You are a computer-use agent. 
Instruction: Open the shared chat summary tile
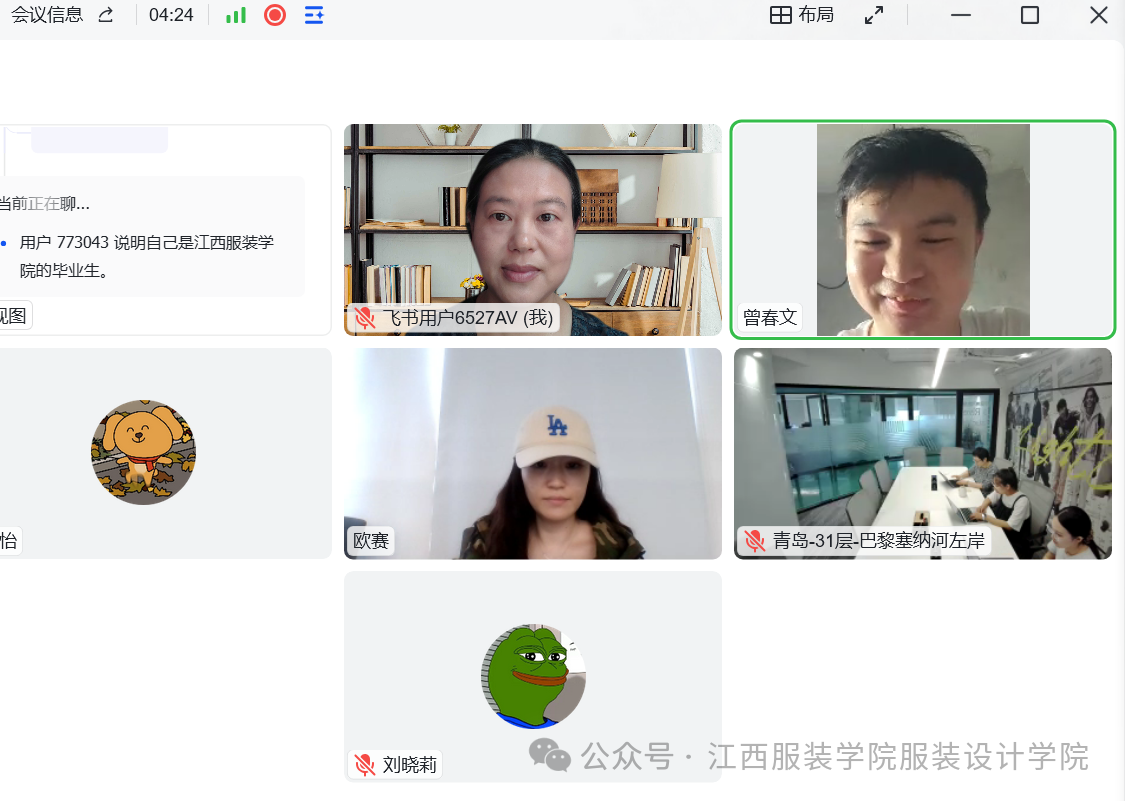tap(165, 230)
